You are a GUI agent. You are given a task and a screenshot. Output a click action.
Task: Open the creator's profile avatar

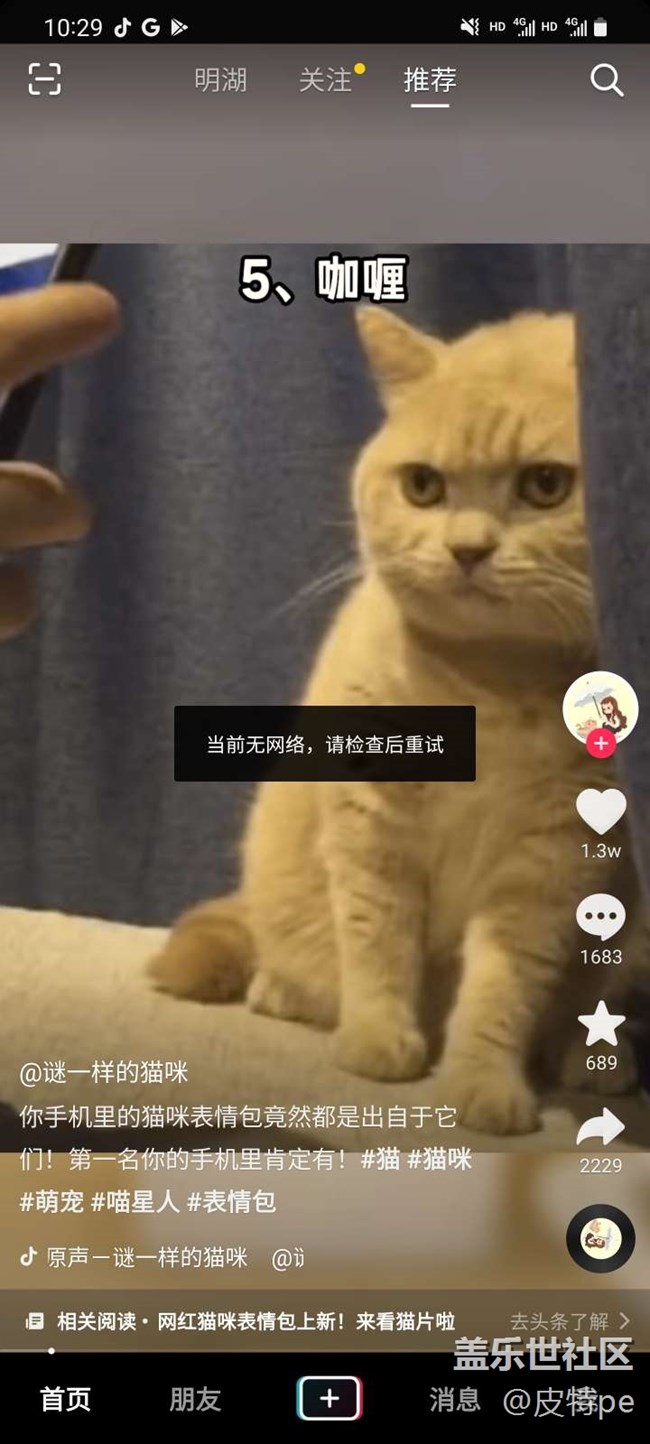click(x=600, y=706)
